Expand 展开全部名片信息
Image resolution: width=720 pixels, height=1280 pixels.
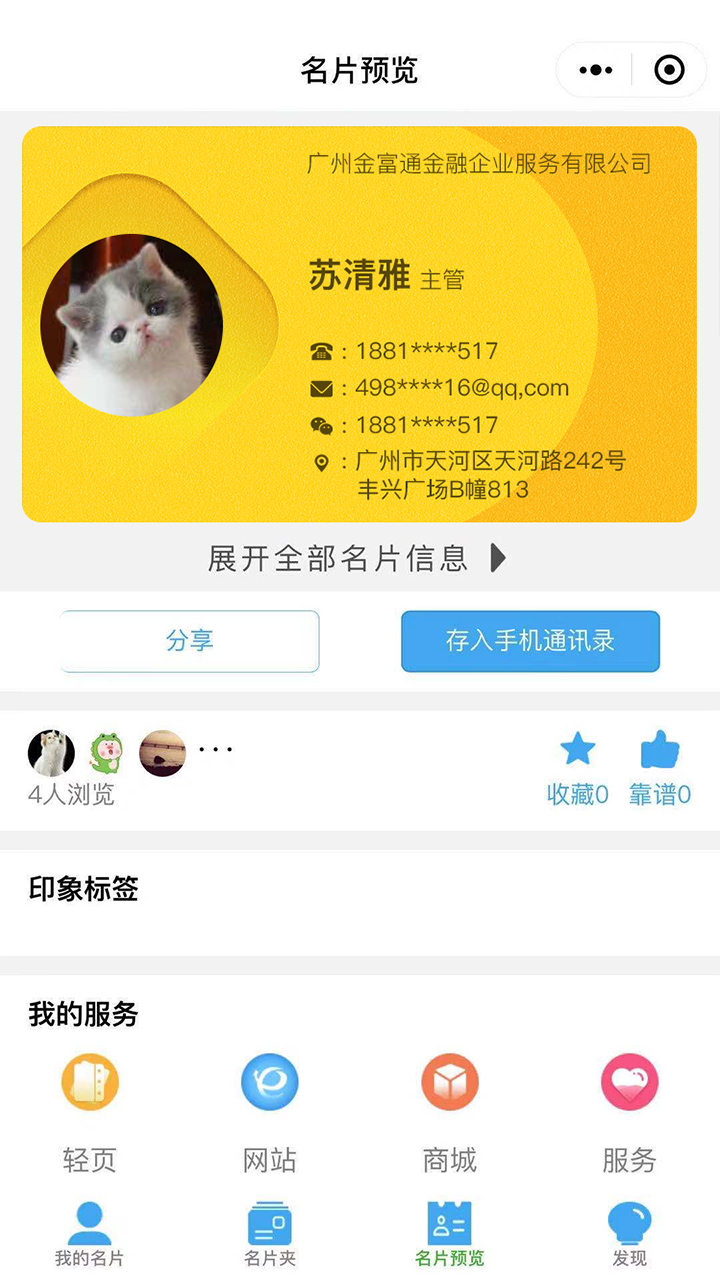[358, 558]
